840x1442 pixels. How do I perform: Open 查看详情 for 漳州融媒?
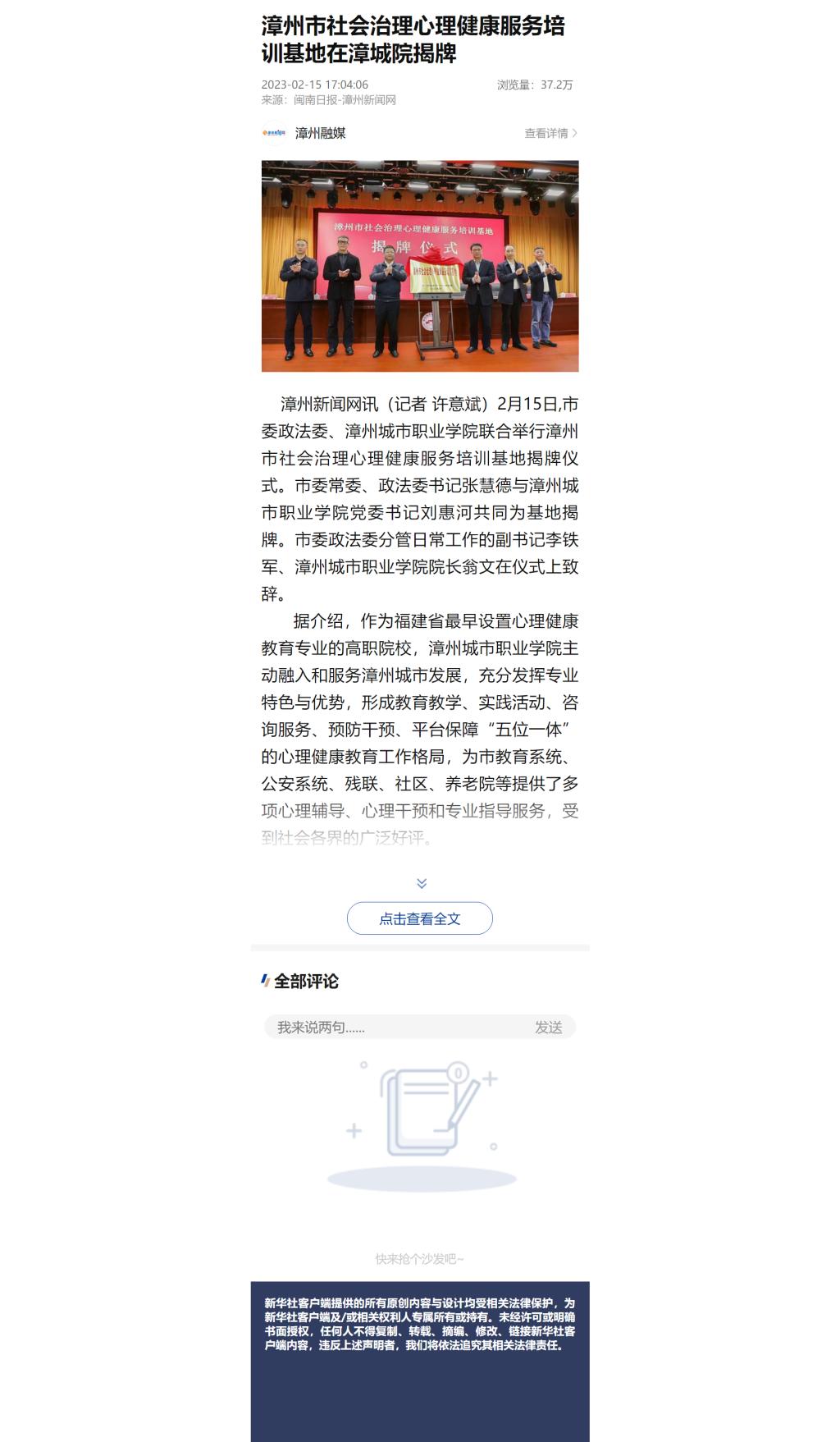[550, 133]
